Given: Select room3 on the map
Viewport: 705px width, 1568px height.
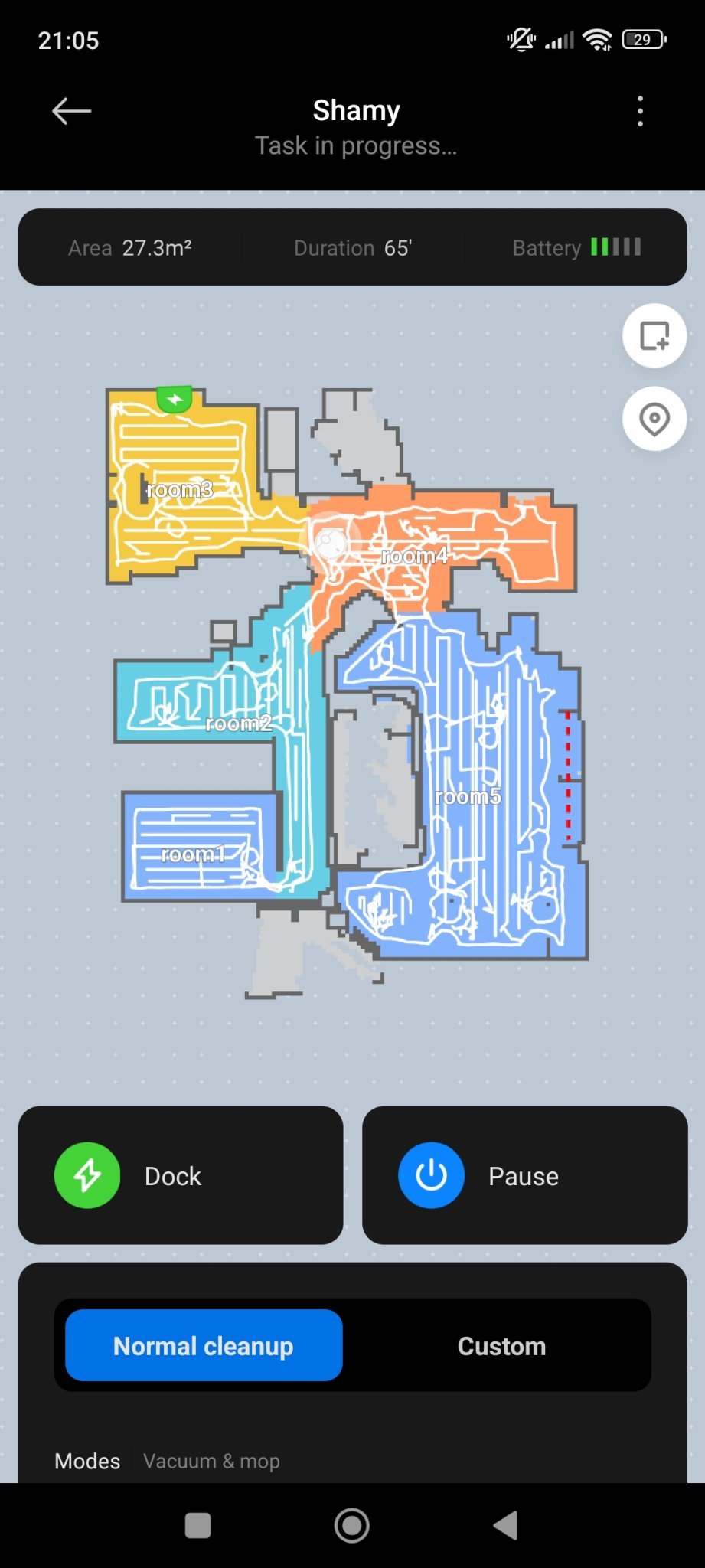Looking at the screenshot, I should tap(179, 490).
